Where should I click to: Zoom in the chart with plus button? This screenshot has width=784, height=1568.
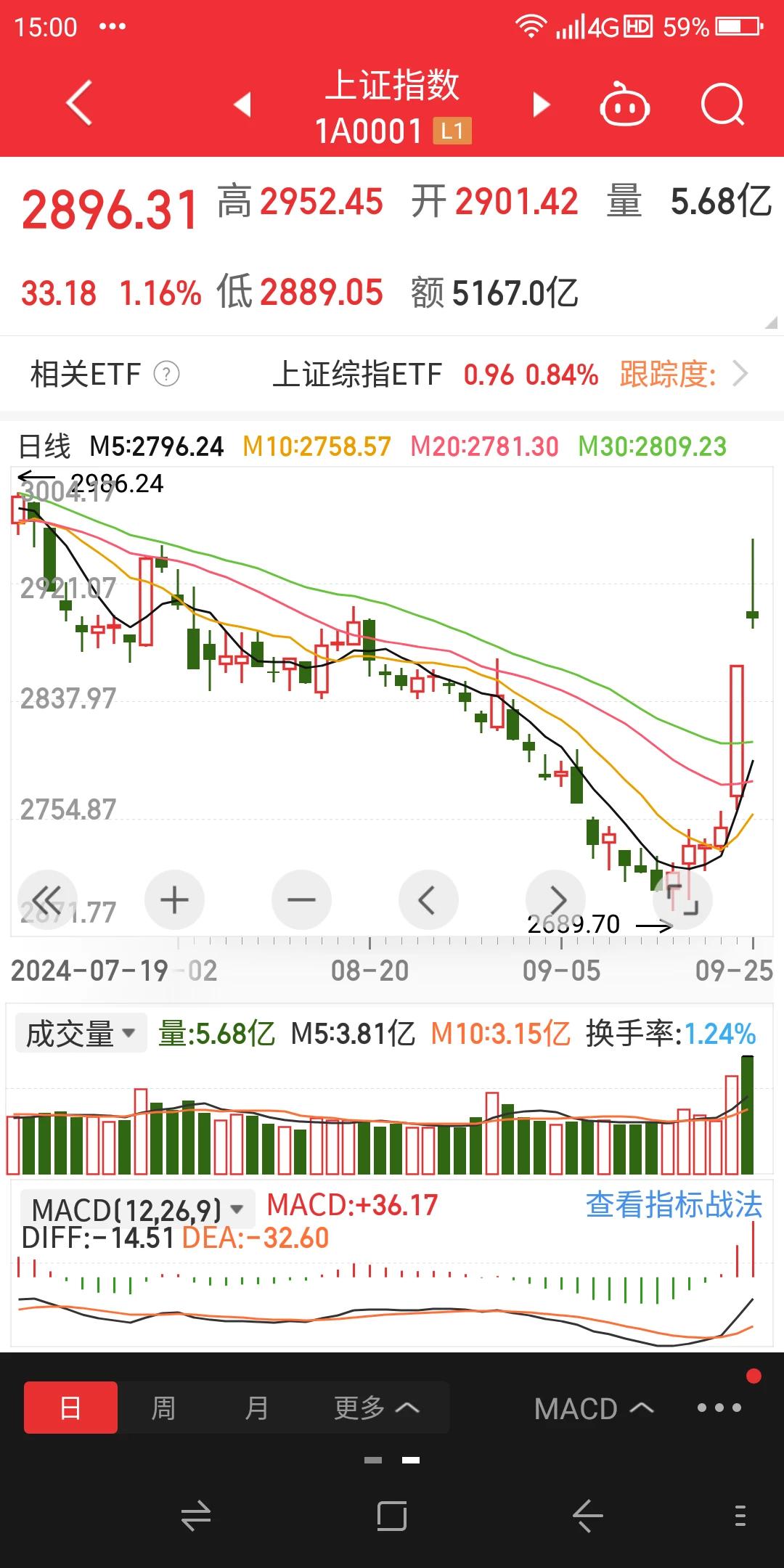[x=174, y=900]
